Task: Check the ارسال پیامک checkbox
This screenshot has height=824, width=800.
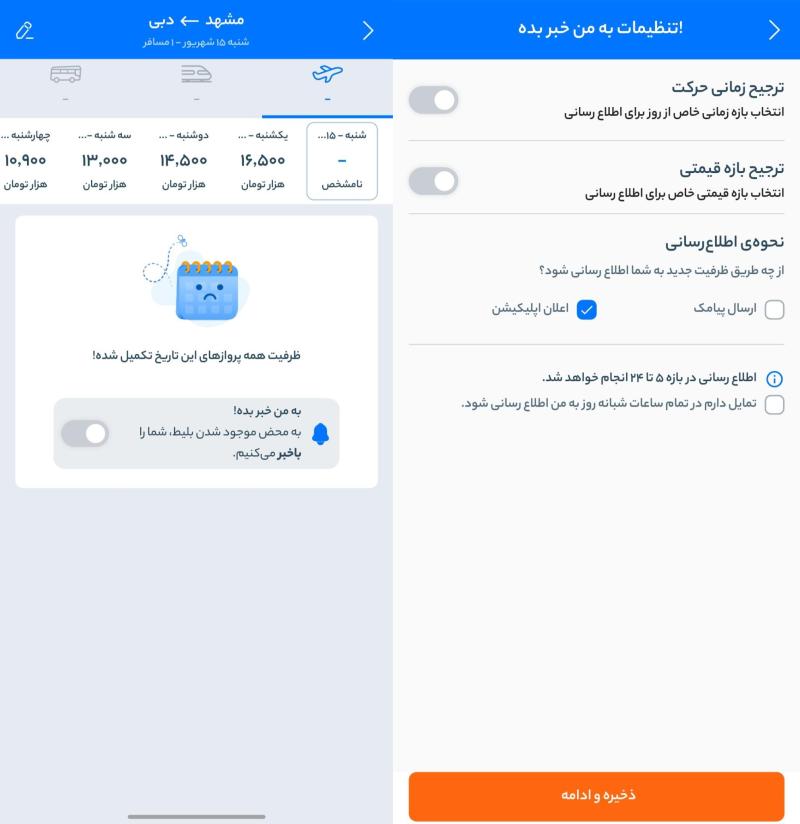Action: click(774, 310)
